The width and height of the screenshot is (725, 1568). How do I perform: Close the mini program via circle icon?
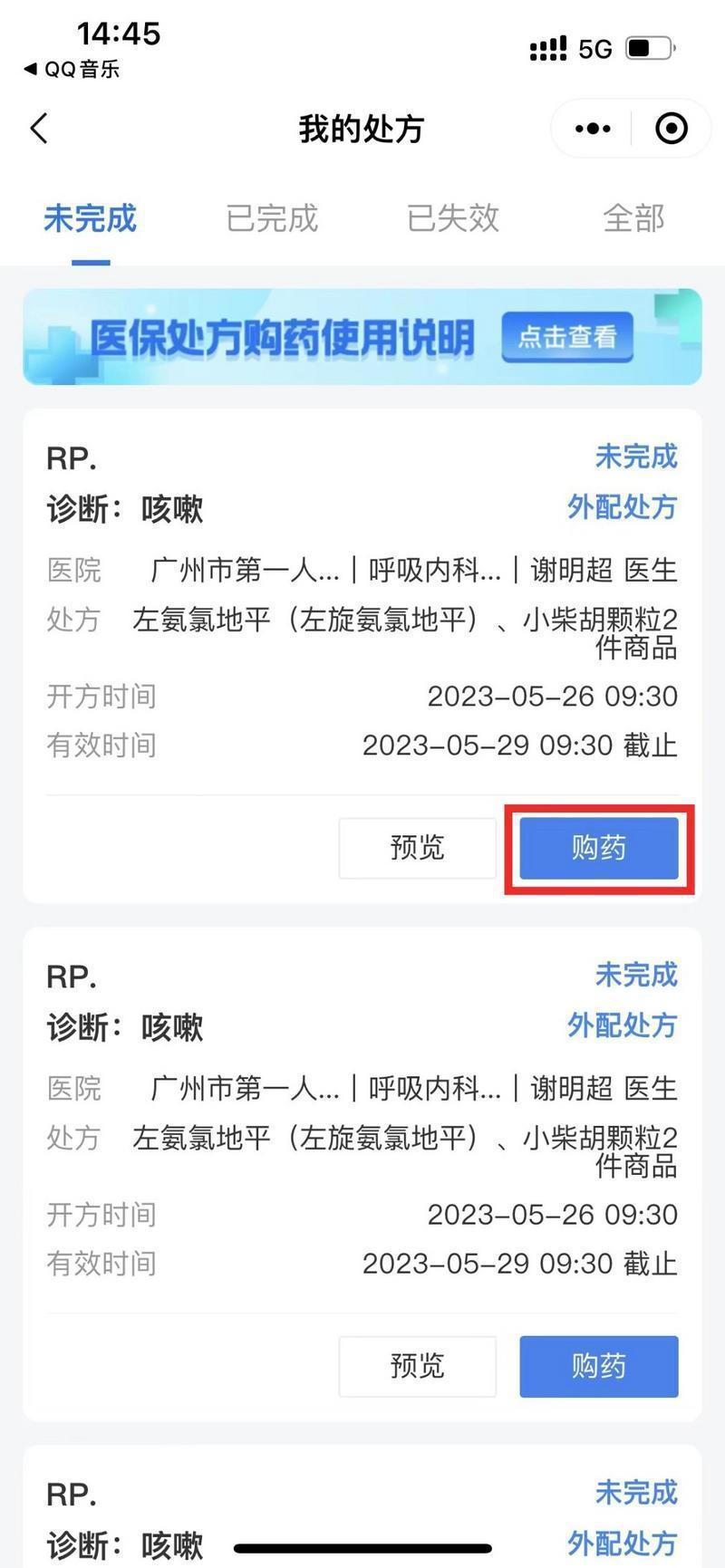click(x=671, y=129)
